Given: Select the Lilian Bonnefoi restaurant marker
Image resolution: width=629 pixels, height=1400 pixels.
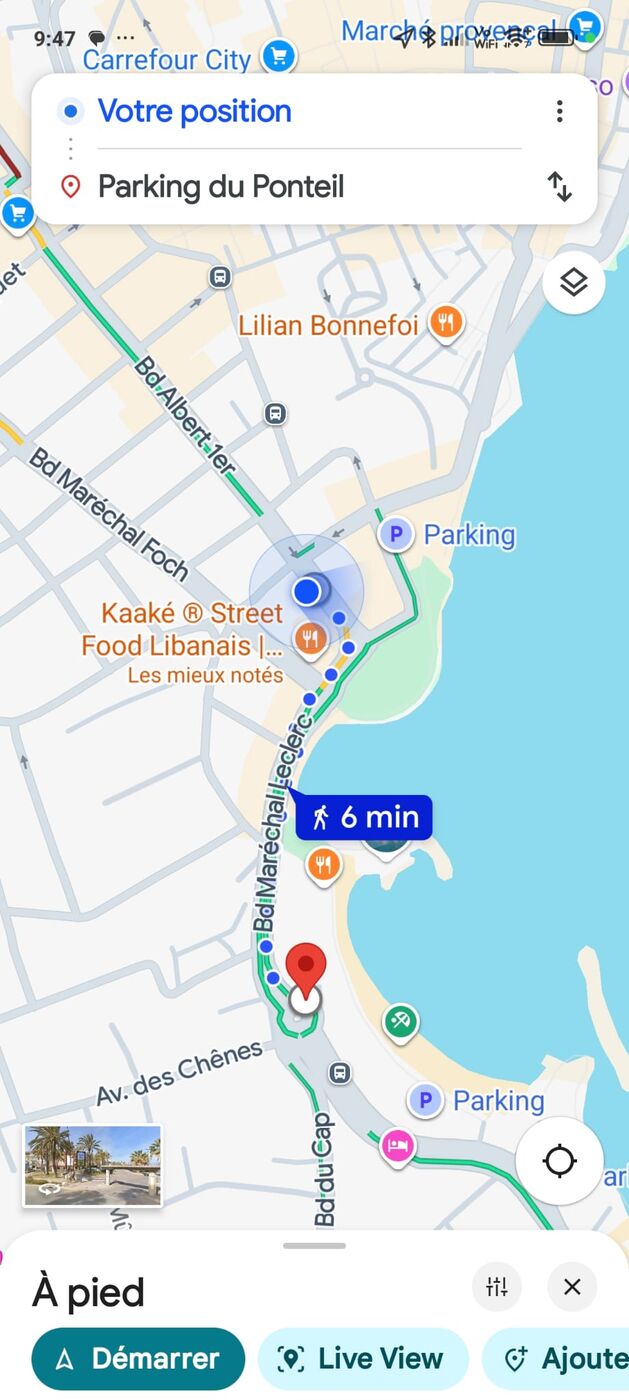Looking at the screenshot, I should point(445,323).
